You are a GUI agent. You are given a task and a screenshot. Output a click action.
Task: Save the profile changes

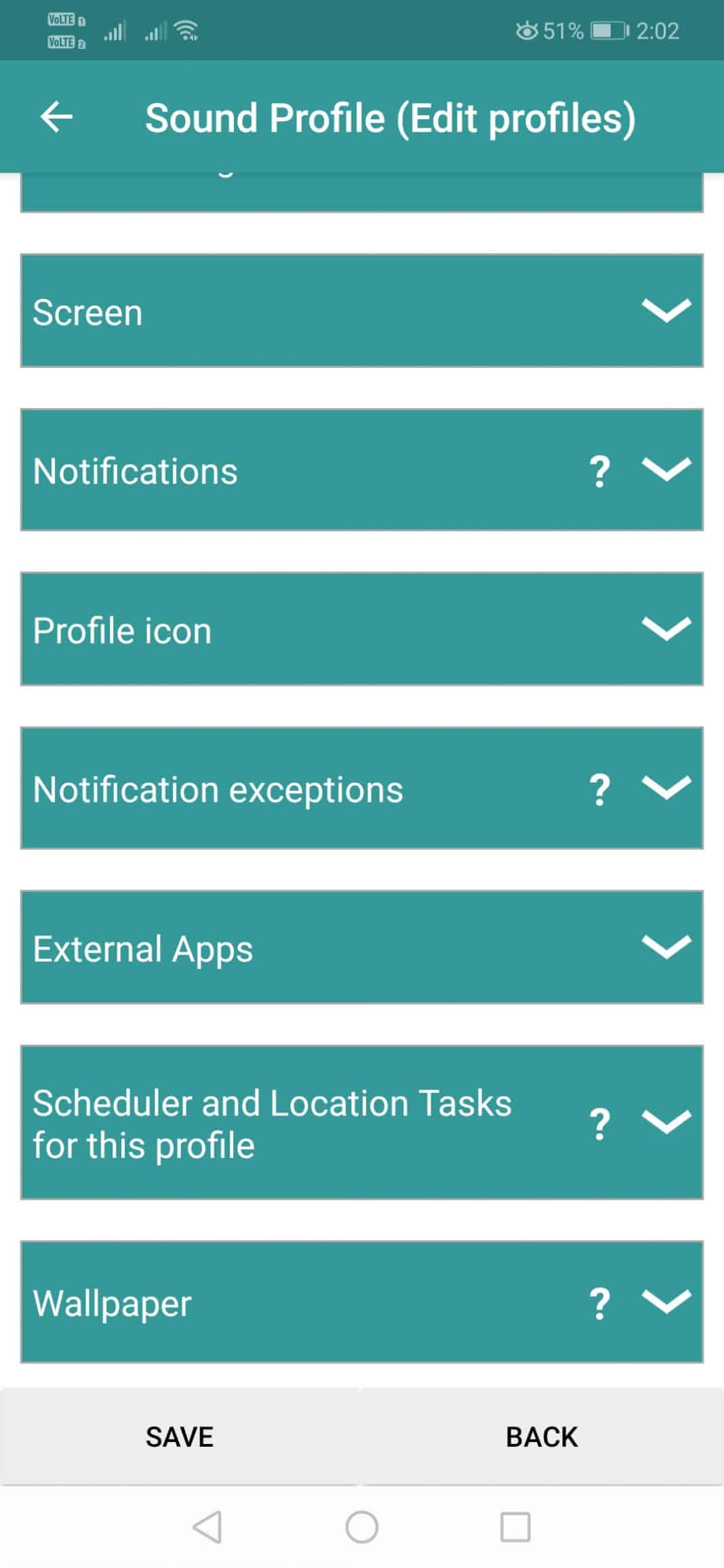180,1436
